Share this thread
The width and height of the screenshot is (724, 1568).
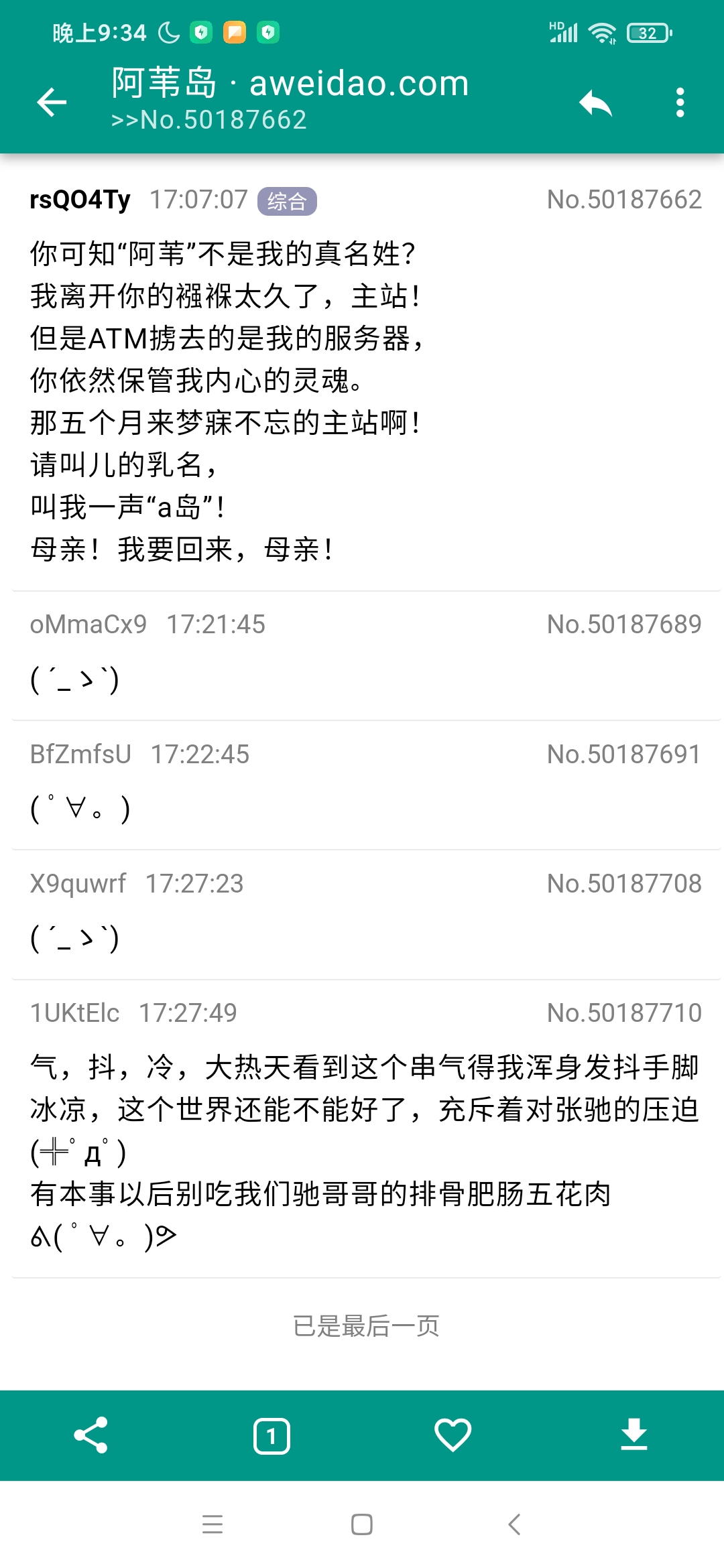tap(90, 1435)
